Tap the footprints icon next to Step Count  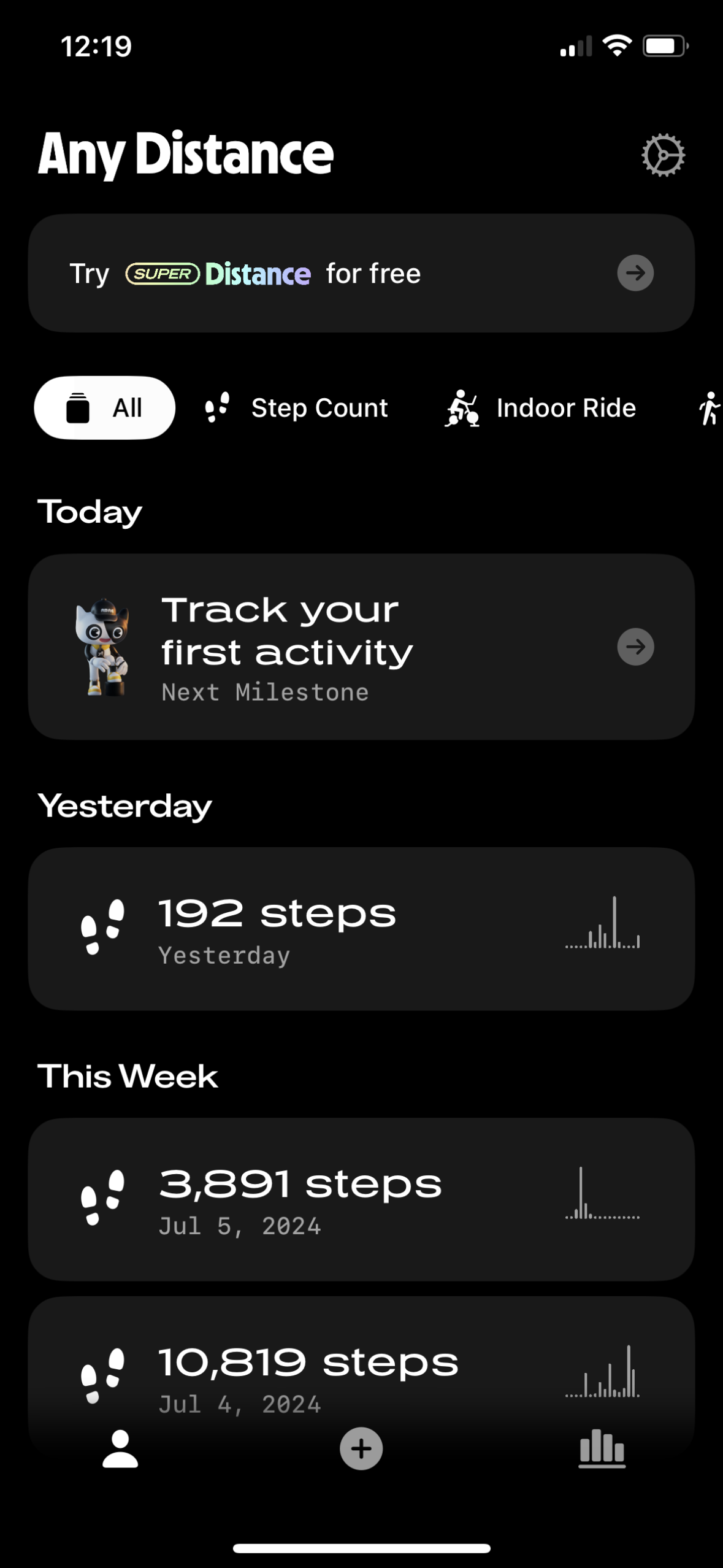(x=216, y=407)
